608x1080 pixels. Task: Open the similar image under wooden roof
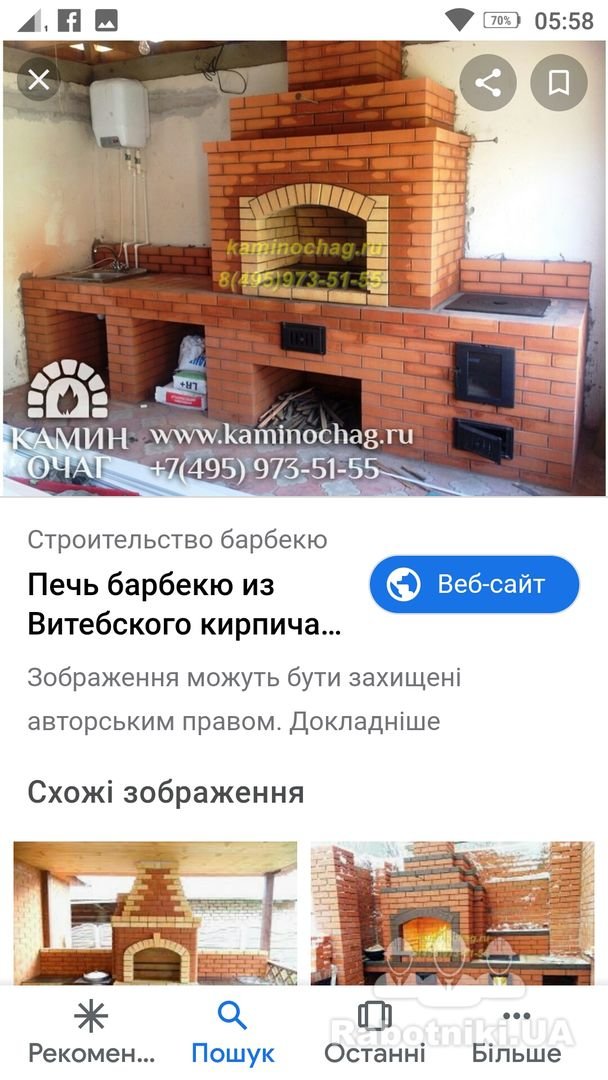click(156, 913)
